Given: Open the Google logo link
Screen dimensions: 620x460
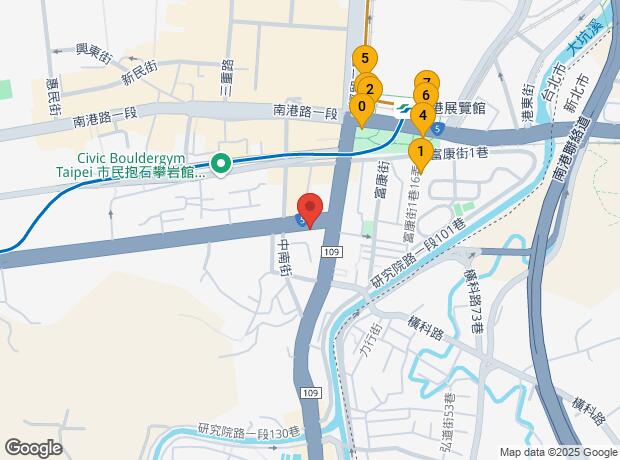Looking at the screenshot, I should 33,447.
